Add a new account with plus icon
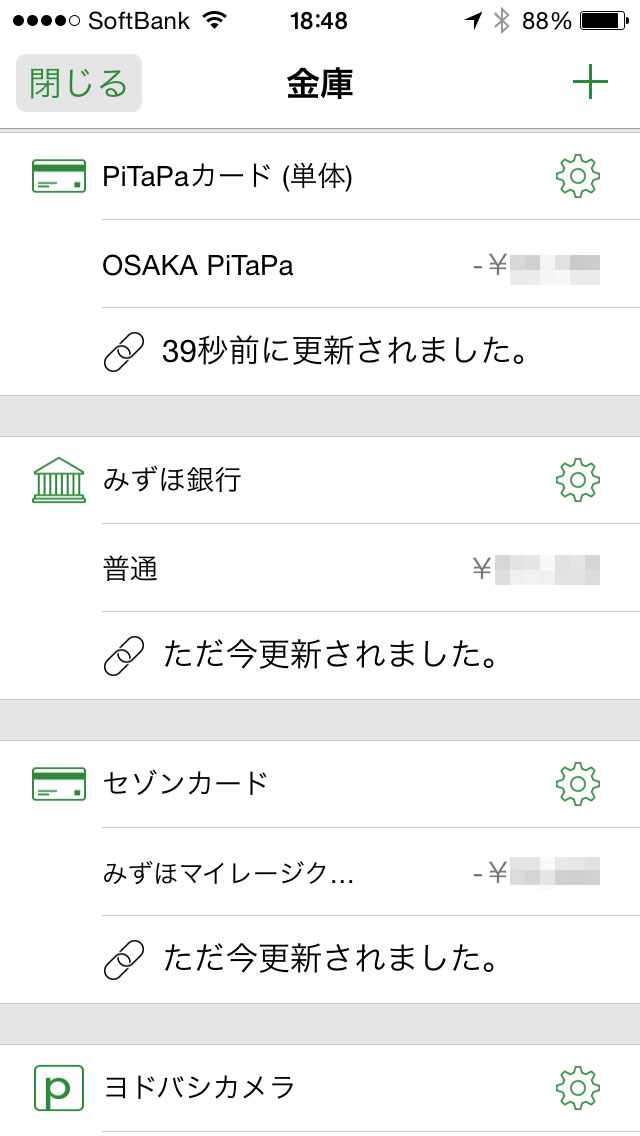 pyautogui.click(x=590, y=82)
